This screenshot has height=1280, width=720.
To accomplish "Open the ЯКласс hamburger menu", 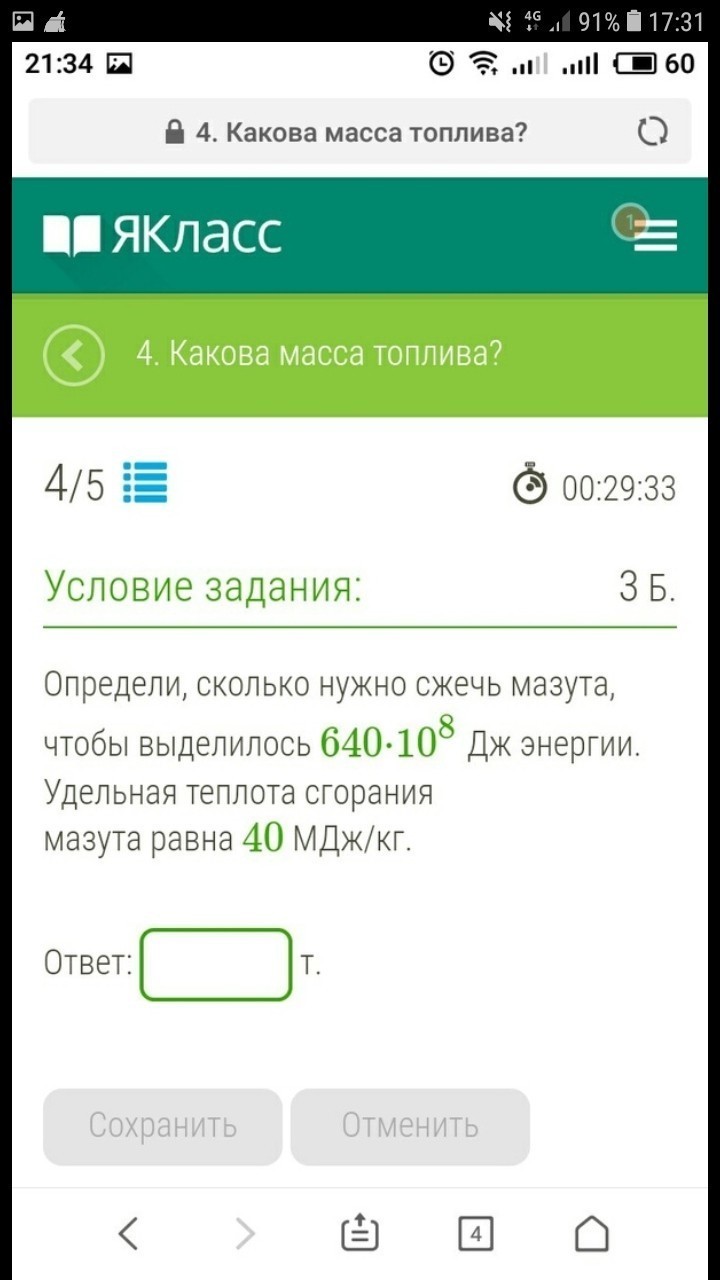I will pos(655,236).
